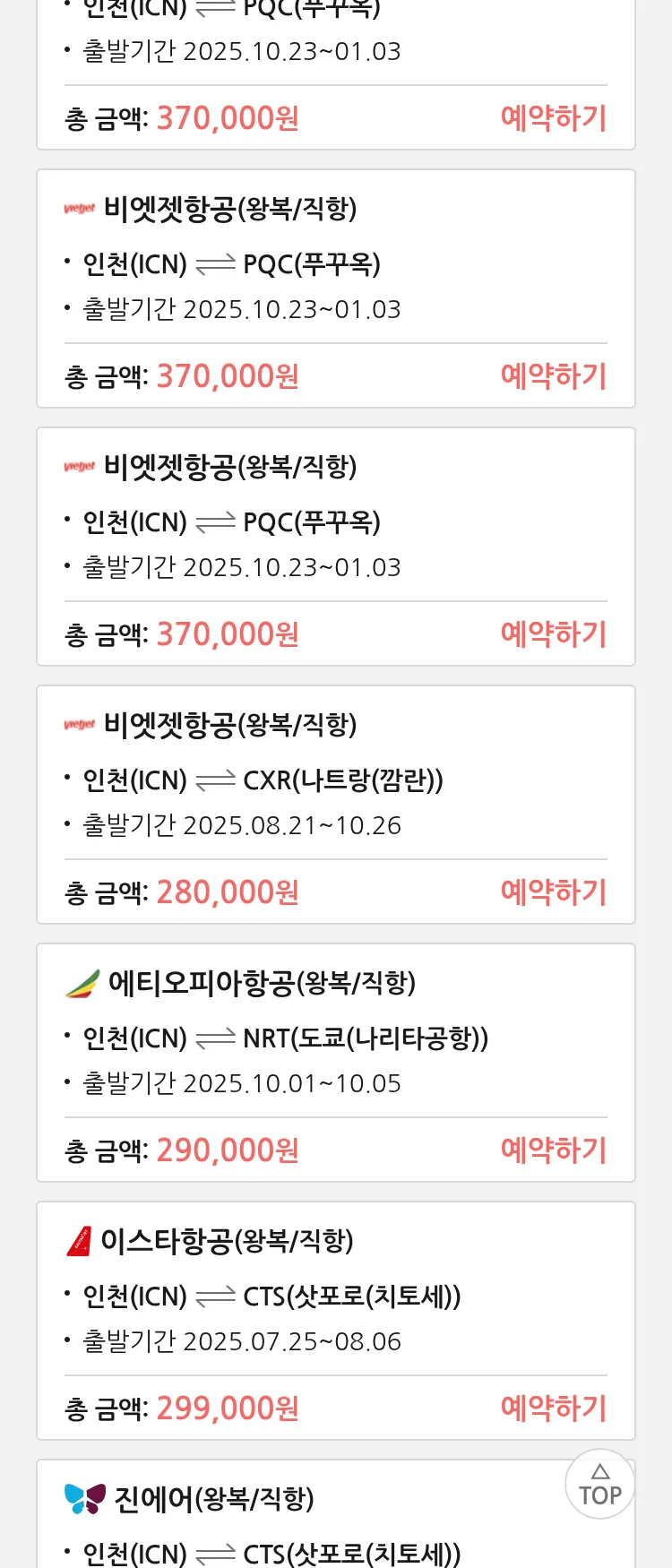The width and height of the screenshot is (672, 1568).
Task: Tap 예약하기 for the 280,000원 Nha Trang flight
Action: tap(553, 892)
